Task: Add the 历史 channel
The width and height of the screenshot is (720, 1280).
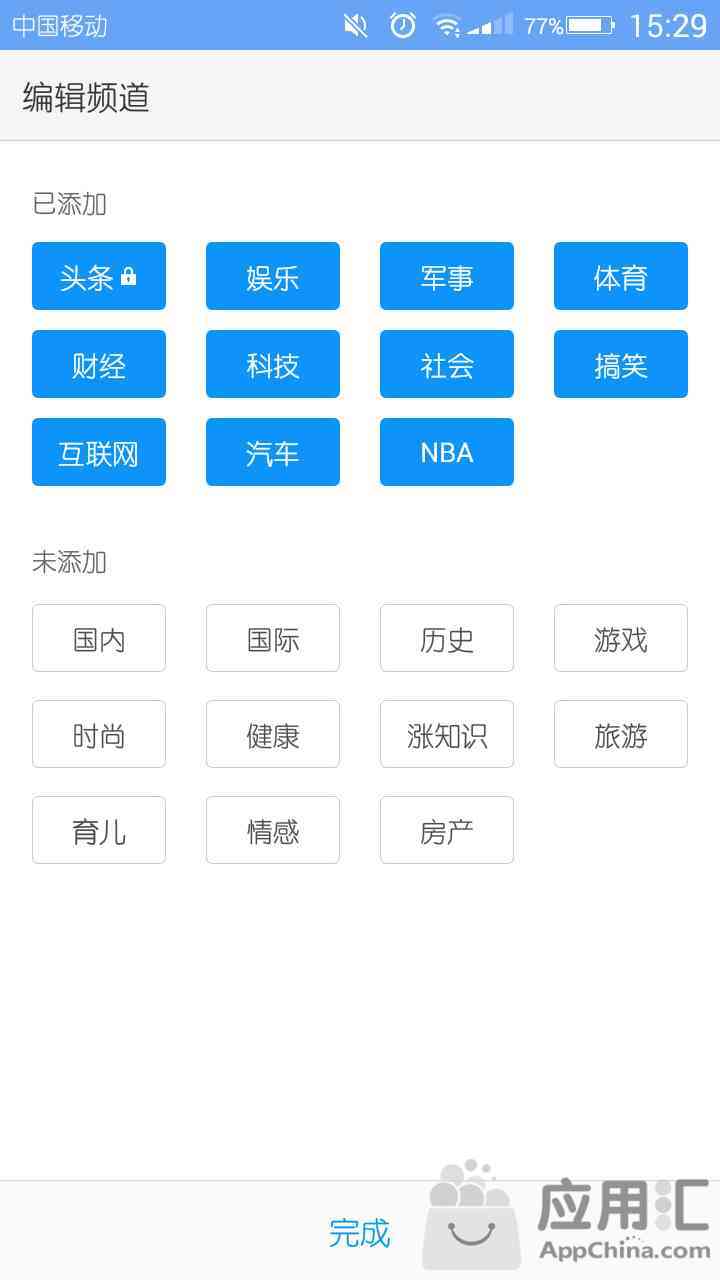Action: [447, 638]
